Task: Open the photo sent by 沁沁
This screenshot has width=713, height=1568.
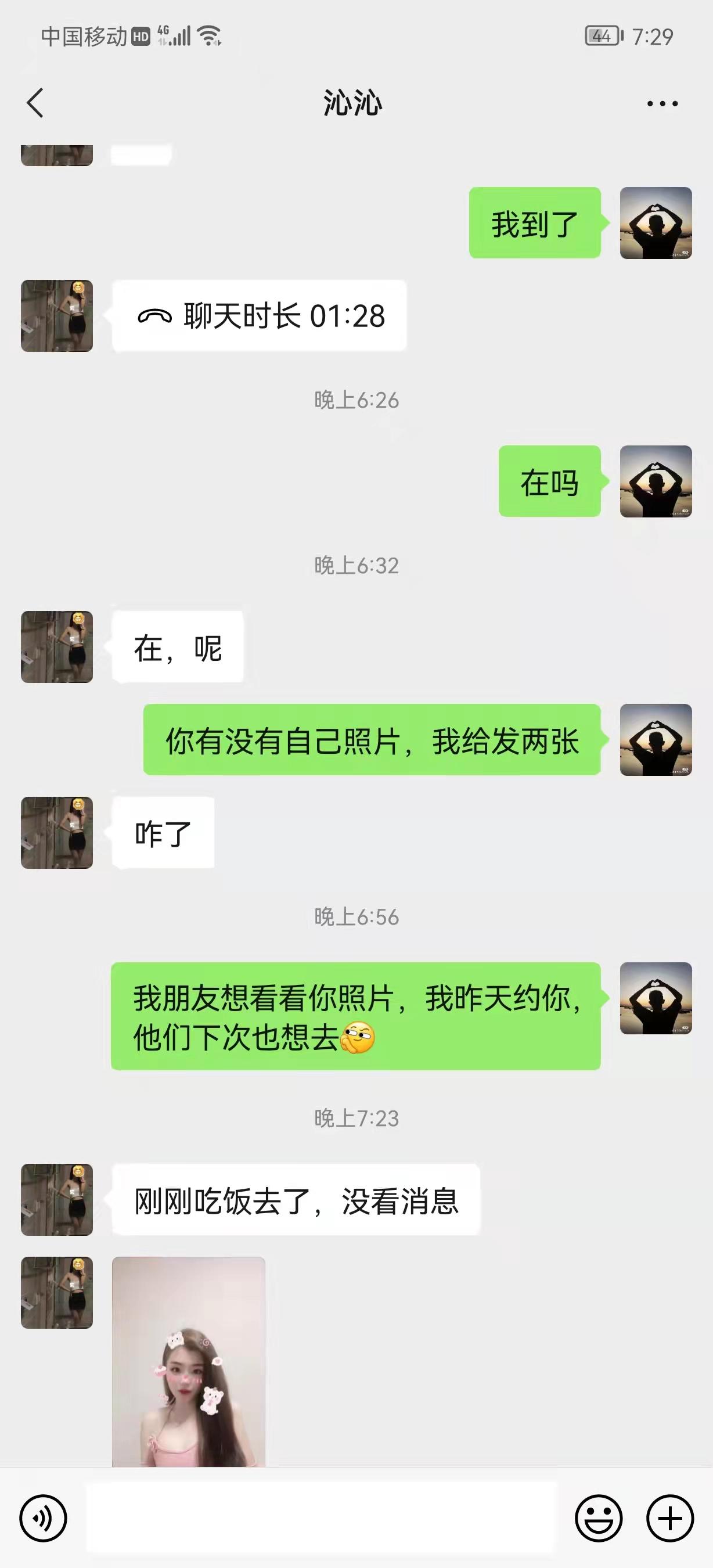Action: [189, 1362]
